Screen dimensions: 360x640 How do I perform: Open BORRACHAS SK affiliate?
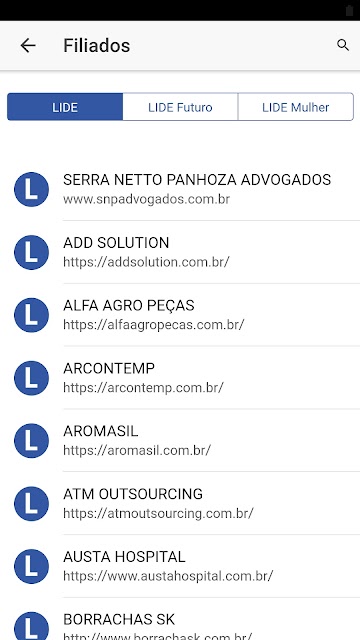pyautogui.click(x=180, y=620)
